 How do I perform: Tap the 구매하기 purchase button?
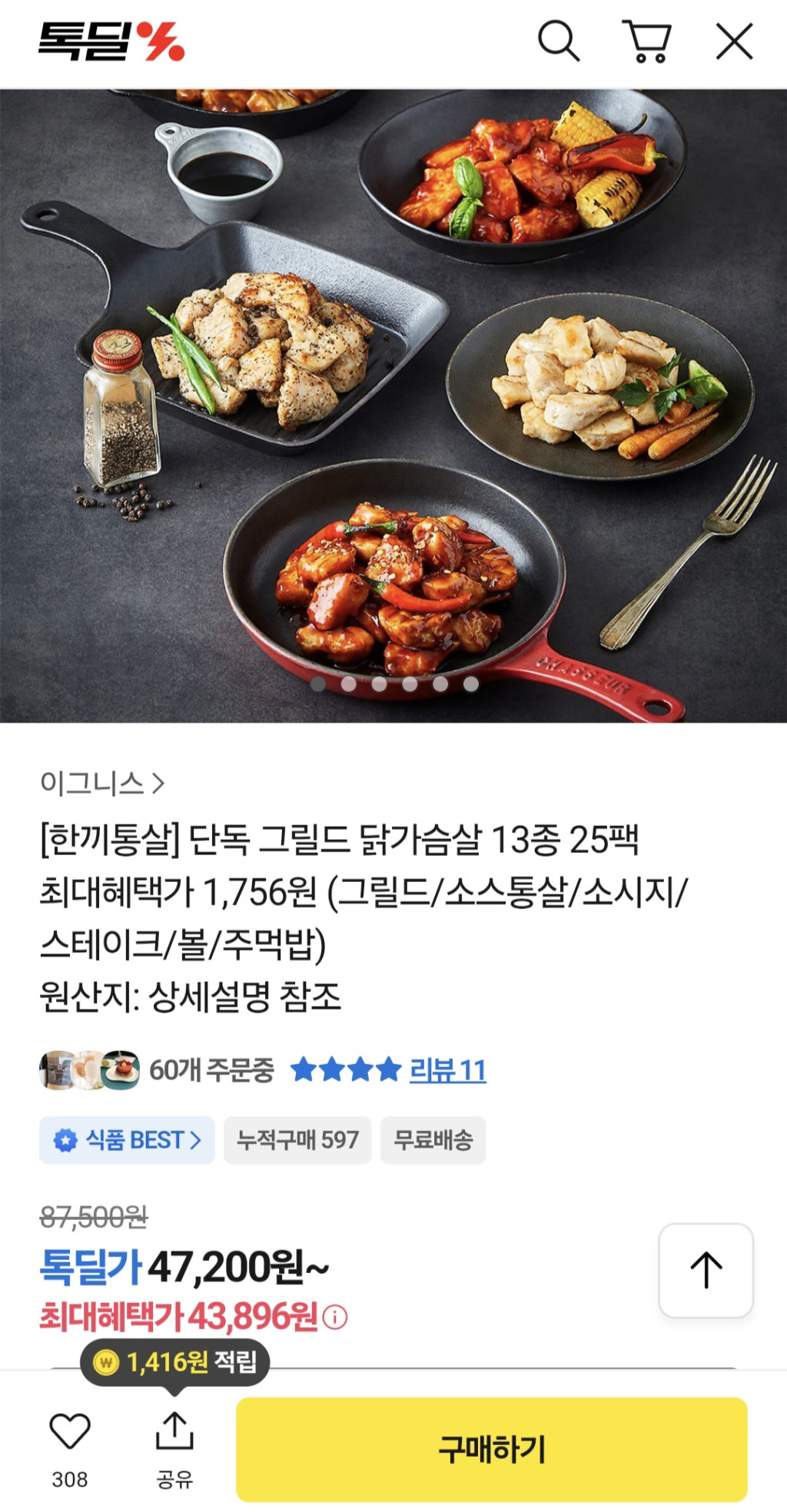[491, 1449]
